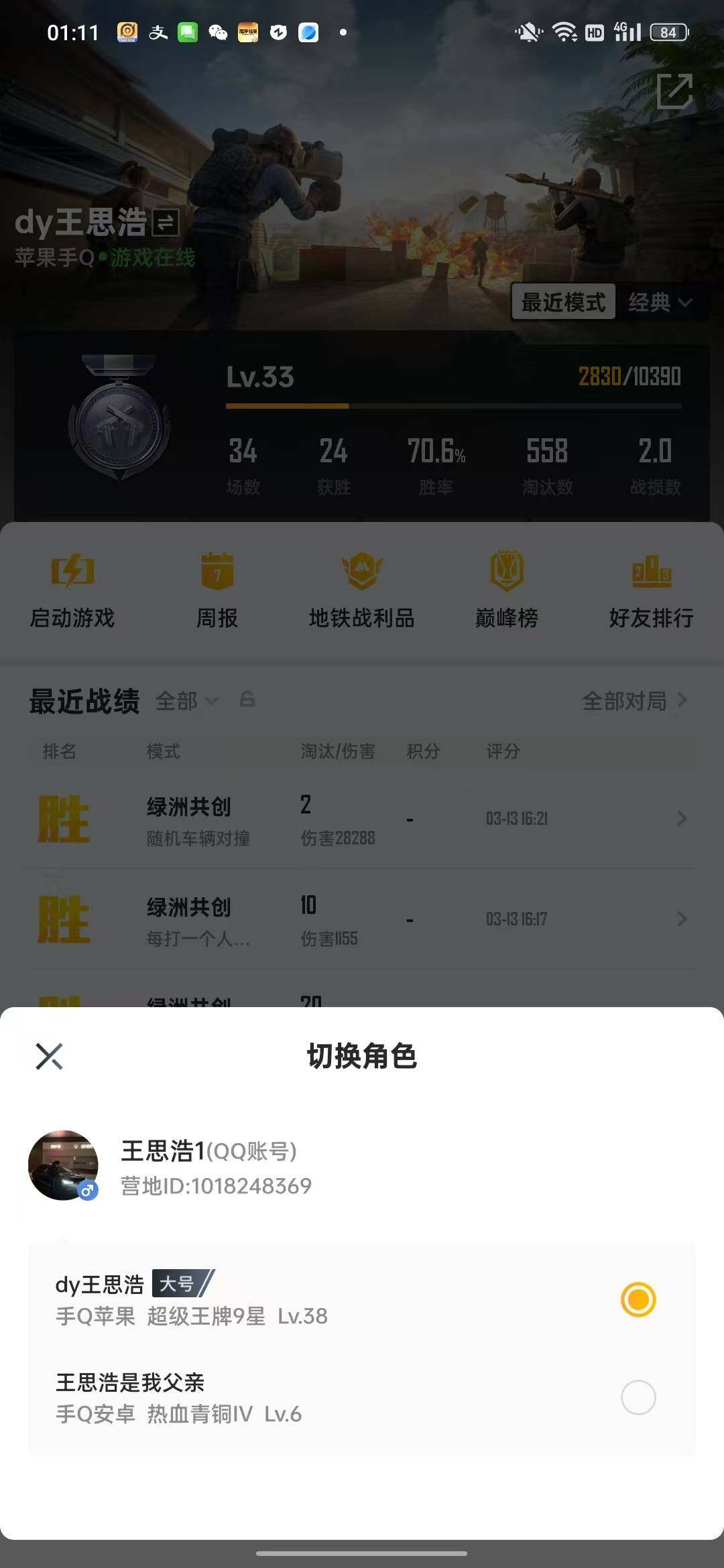Screen dimensions: 724x1568
Task: Tap the lock icon next to 最近战绩 filter
Action: coord(248,702)
